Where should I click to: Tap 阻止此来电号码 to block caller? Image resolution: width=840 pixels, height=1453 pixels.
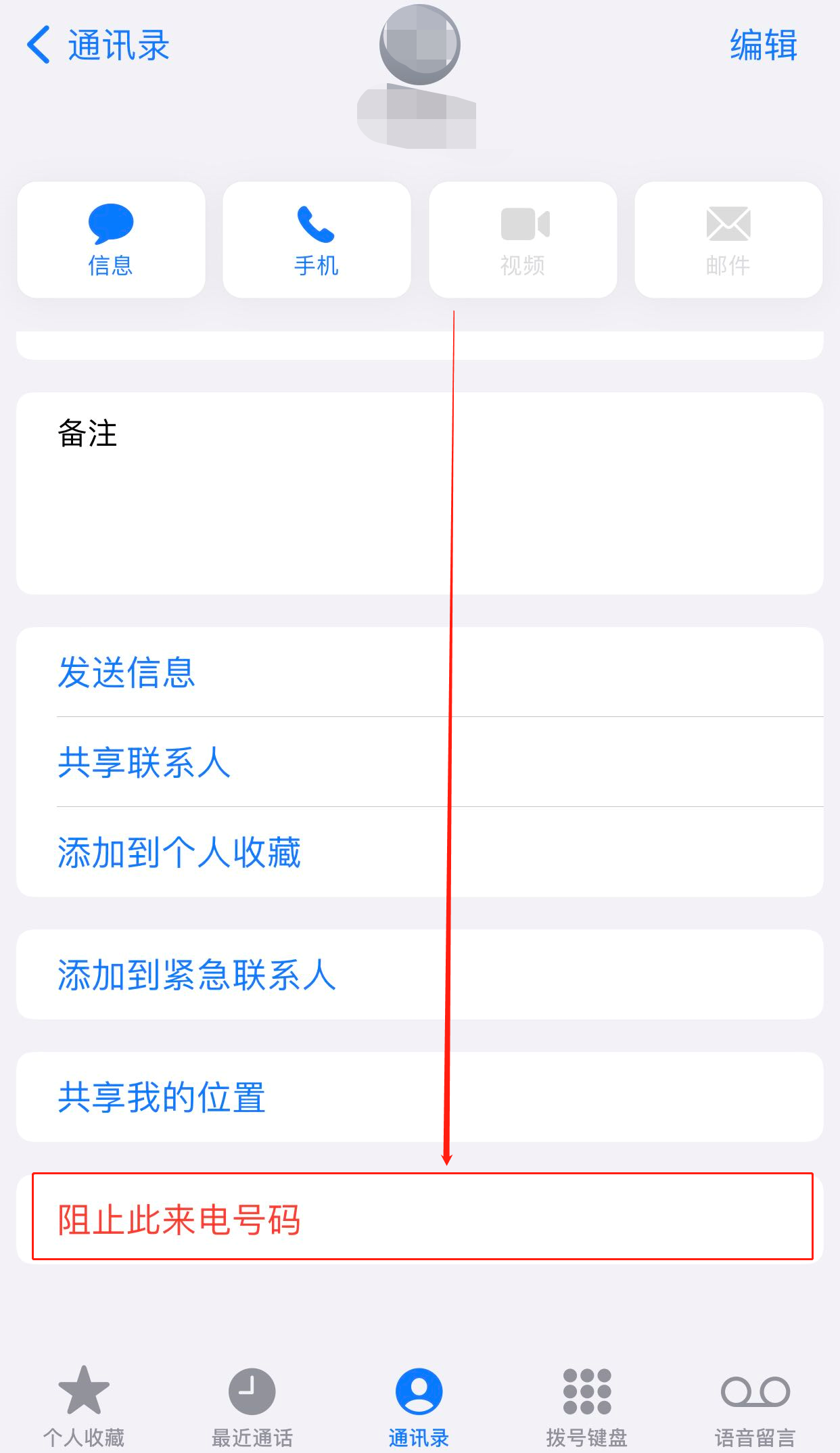(x=419, y=1219)
